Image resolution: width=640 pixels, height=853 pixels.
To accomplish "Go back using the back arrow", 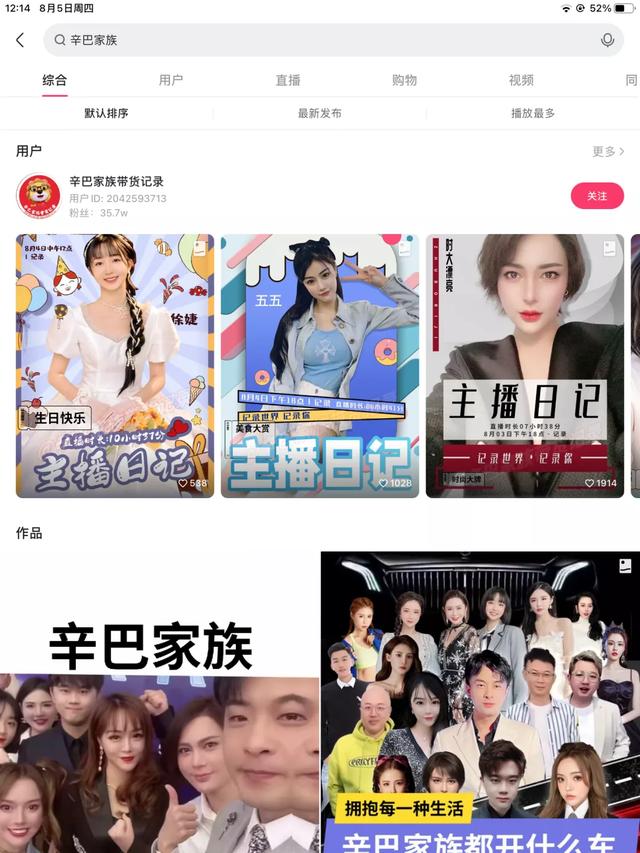I will pos(20,40).
